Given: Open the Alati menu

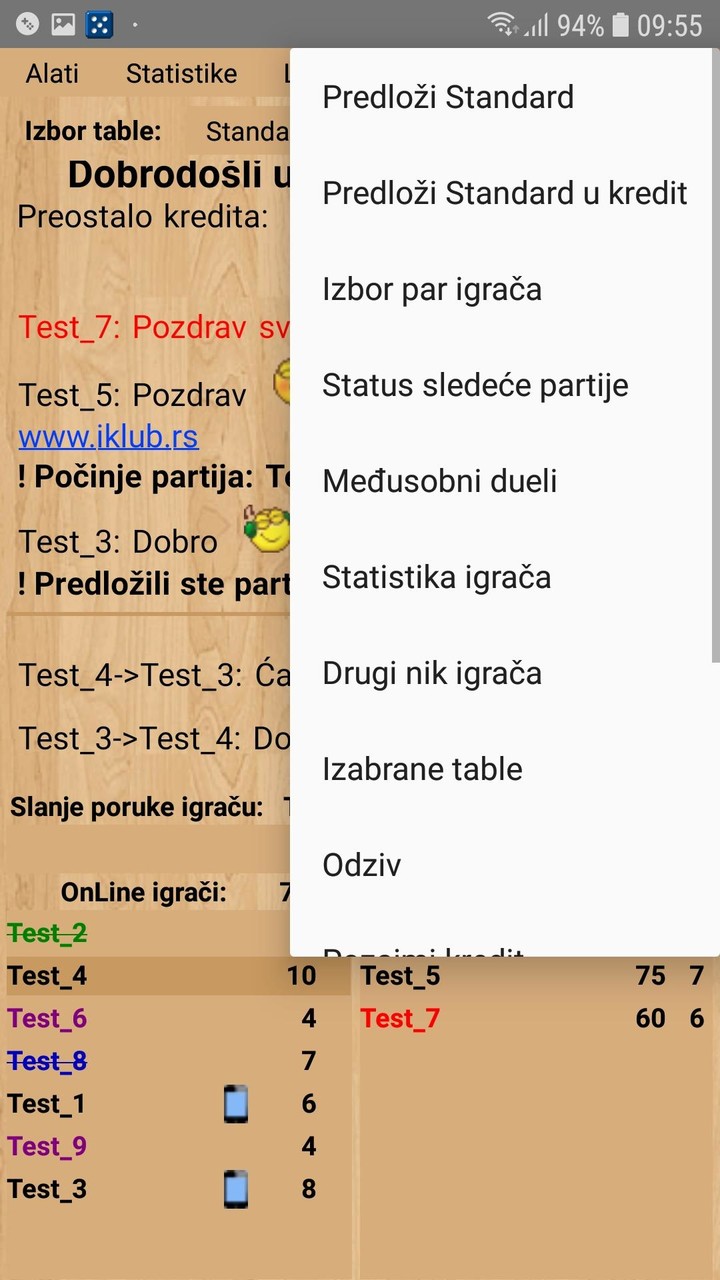Looking at the screenshot, I should click(51, 73).
